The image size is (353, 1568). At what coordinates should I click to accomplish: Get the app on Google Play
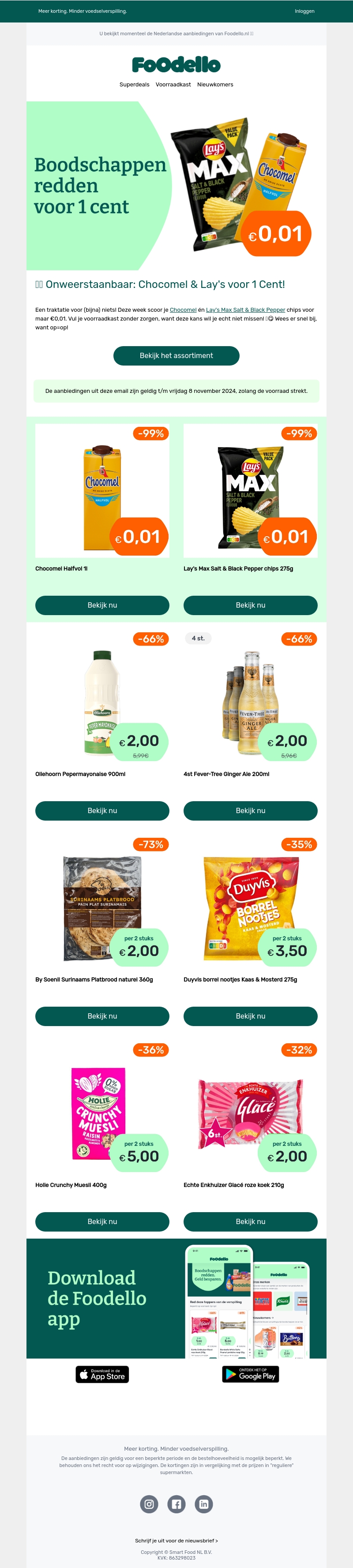[x=250, y=1374]
